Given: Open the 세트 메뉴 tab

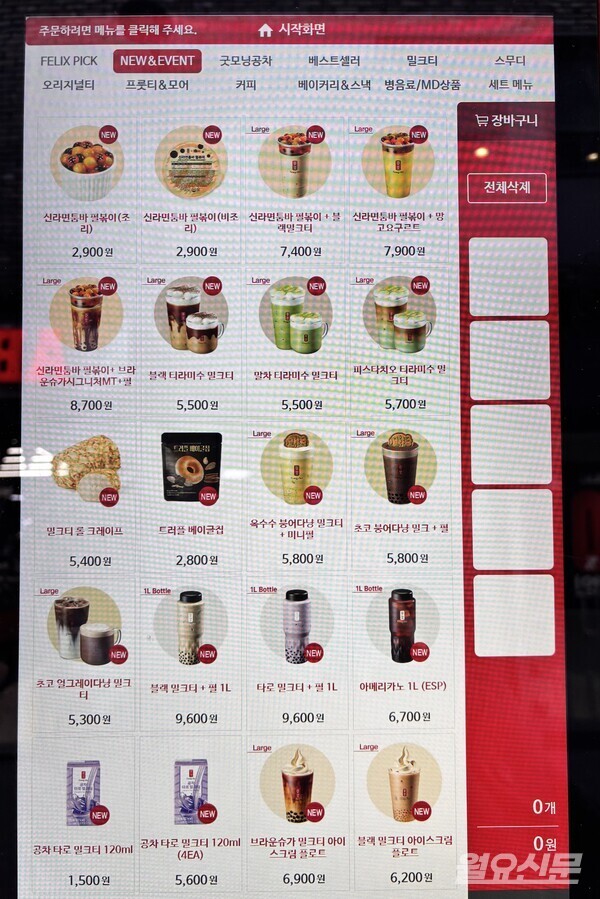Looking at the screenshot, I should click(510, 85).
